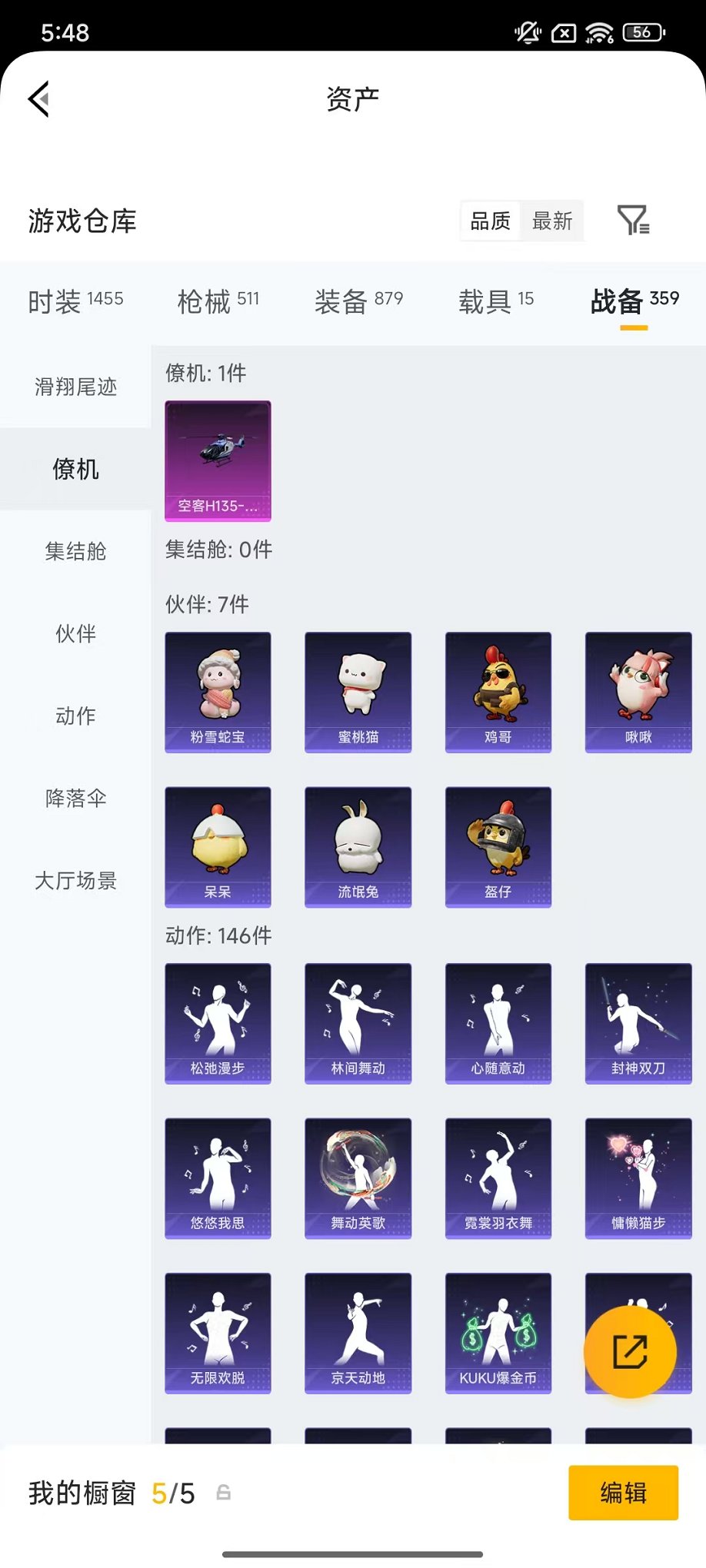The image size is (706, 1568).
Task: Select the 滑翔尾迹 side category
Action: (75, 387)
